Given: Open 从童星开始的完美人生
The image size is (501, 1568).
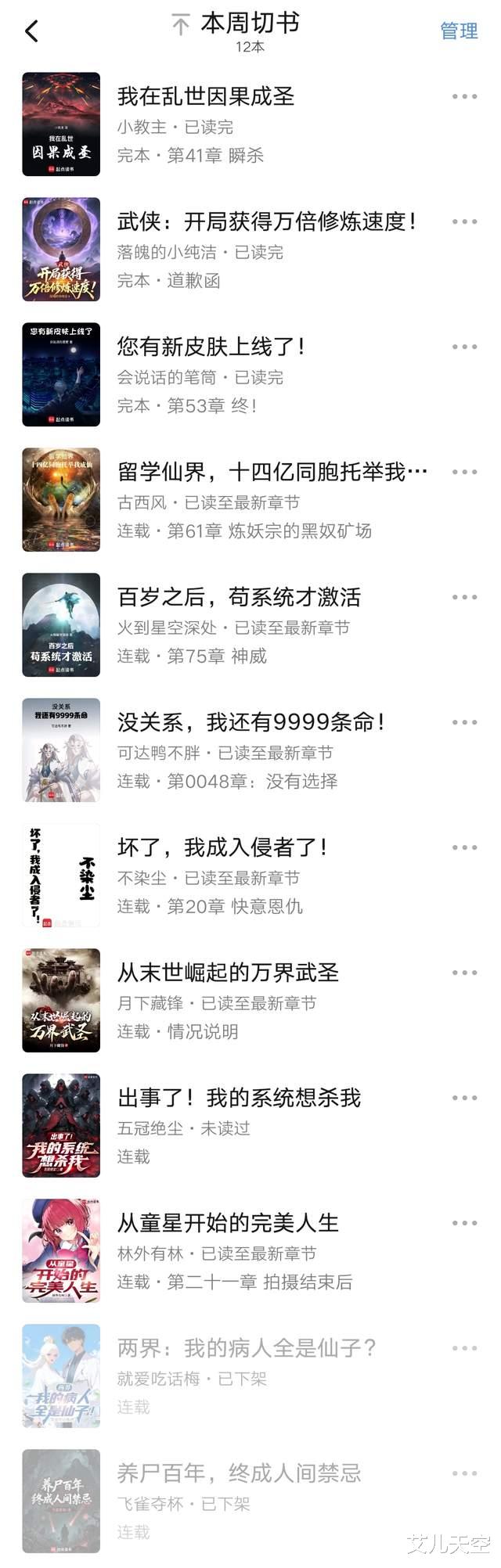Looking at the screenshot, I should [x=227, y=1223].
